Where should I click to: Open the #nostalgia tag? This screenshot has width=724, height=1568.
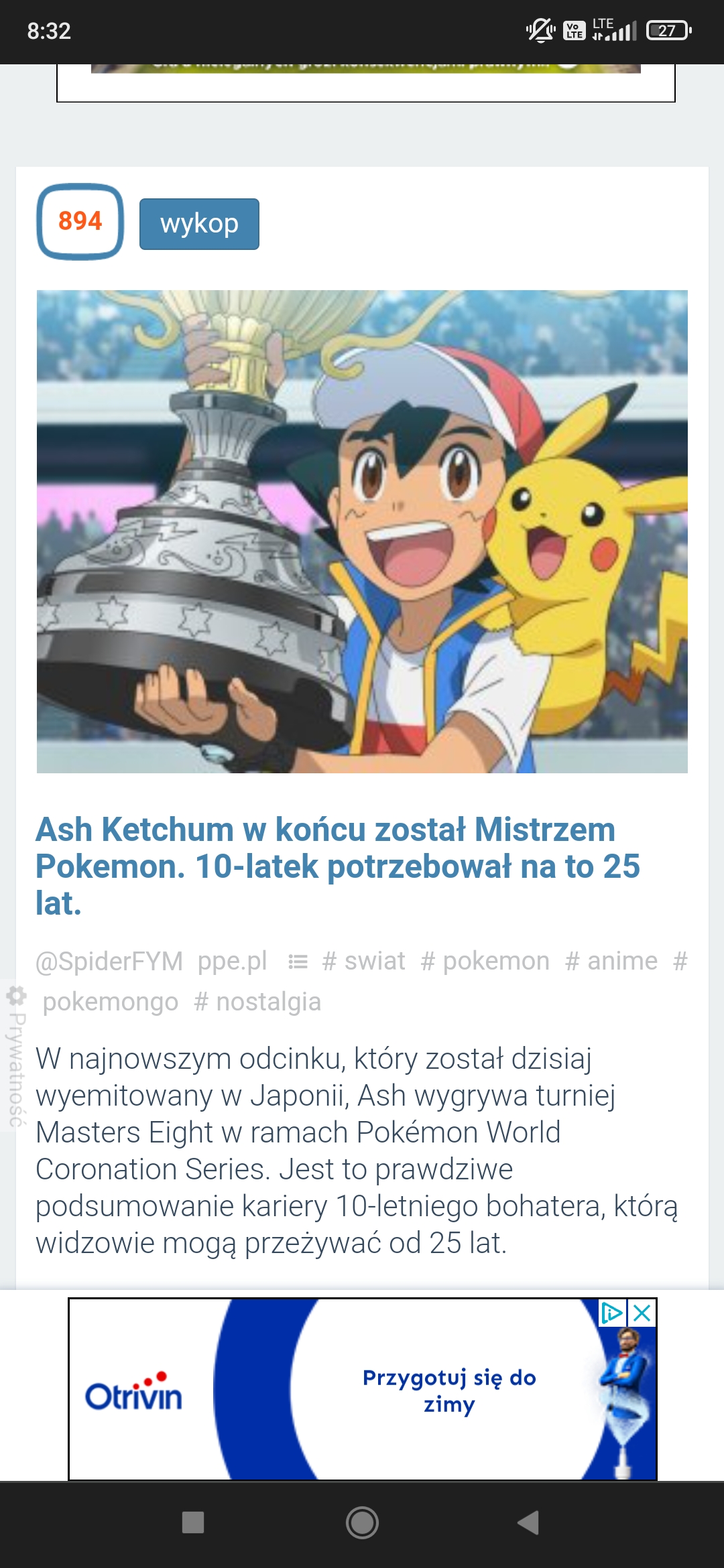click(257, 1002)
